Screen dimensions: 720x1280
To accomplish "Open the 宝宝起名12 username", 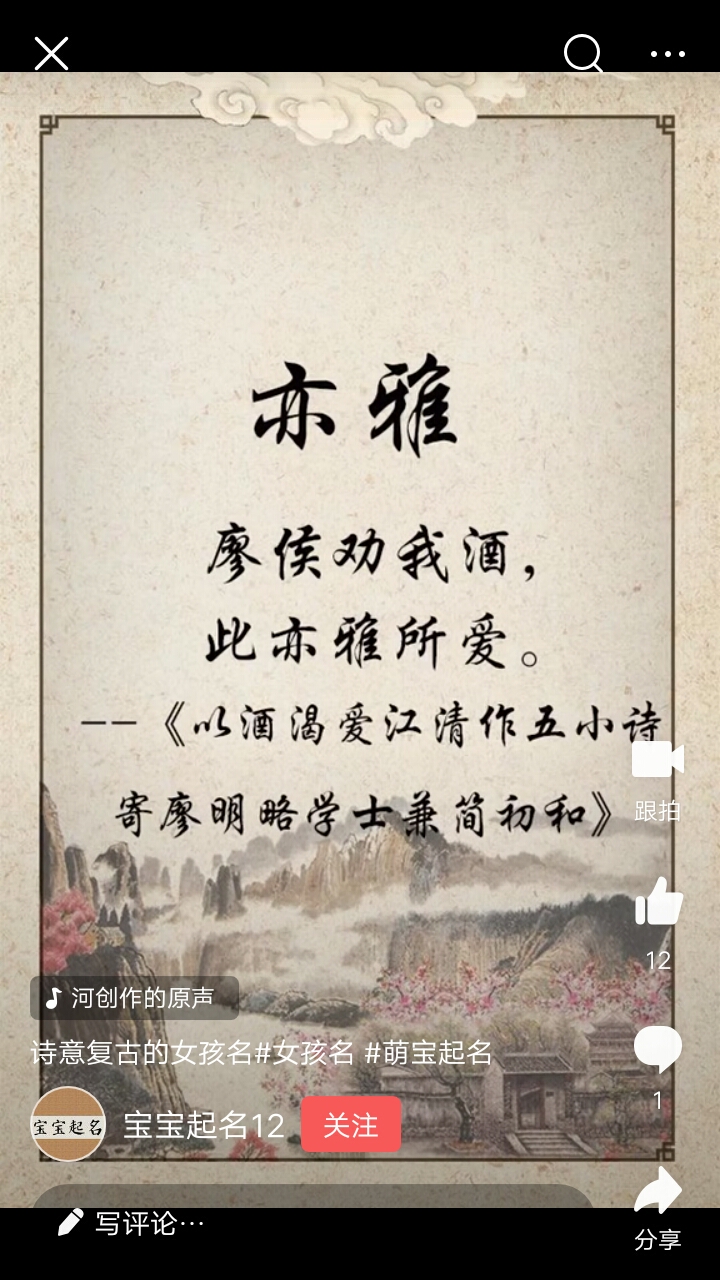I will click(x=204, y=1125).
